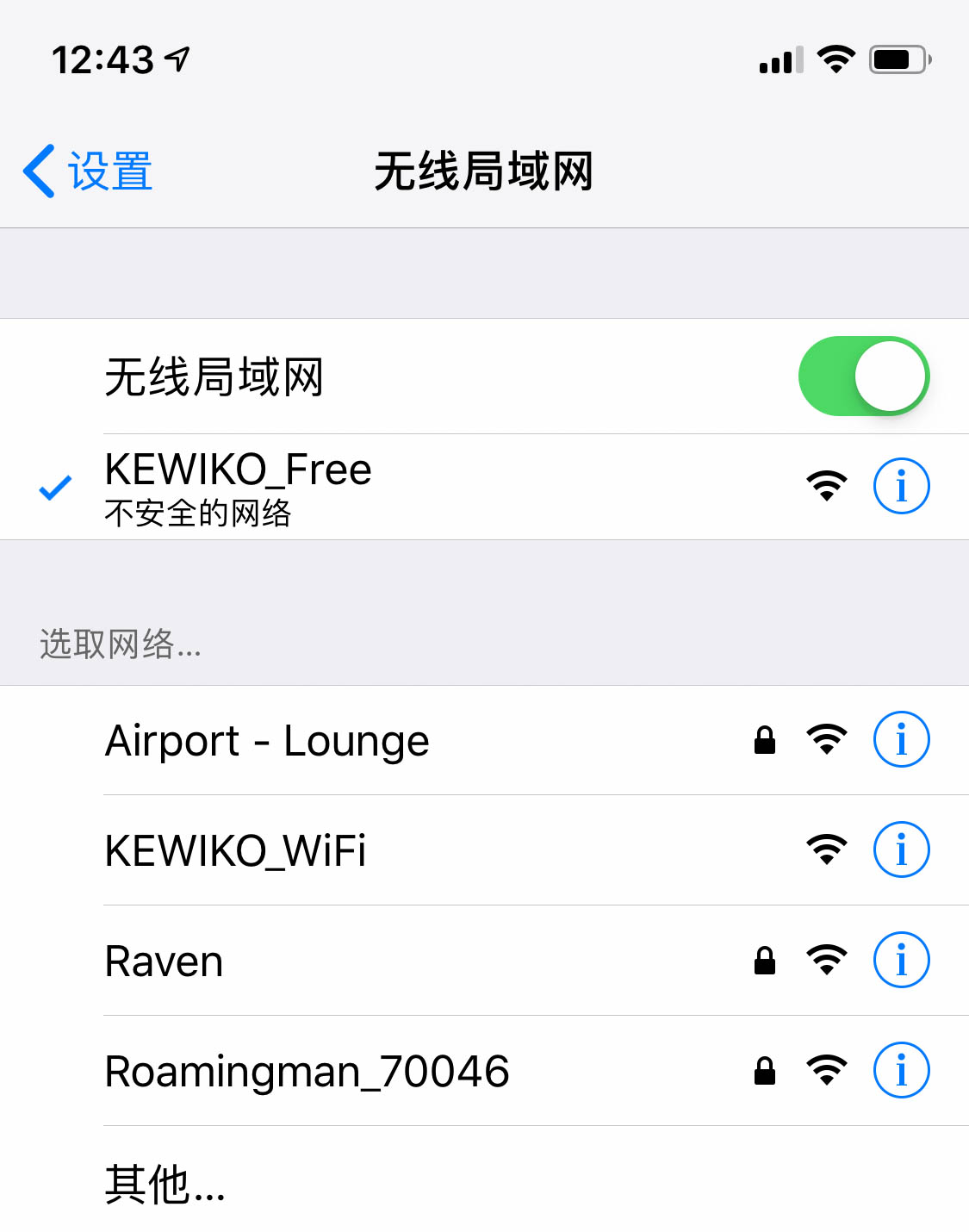This screenshot has height=1232, width=969.
Task: Go back to 设置
Action: 88,171
